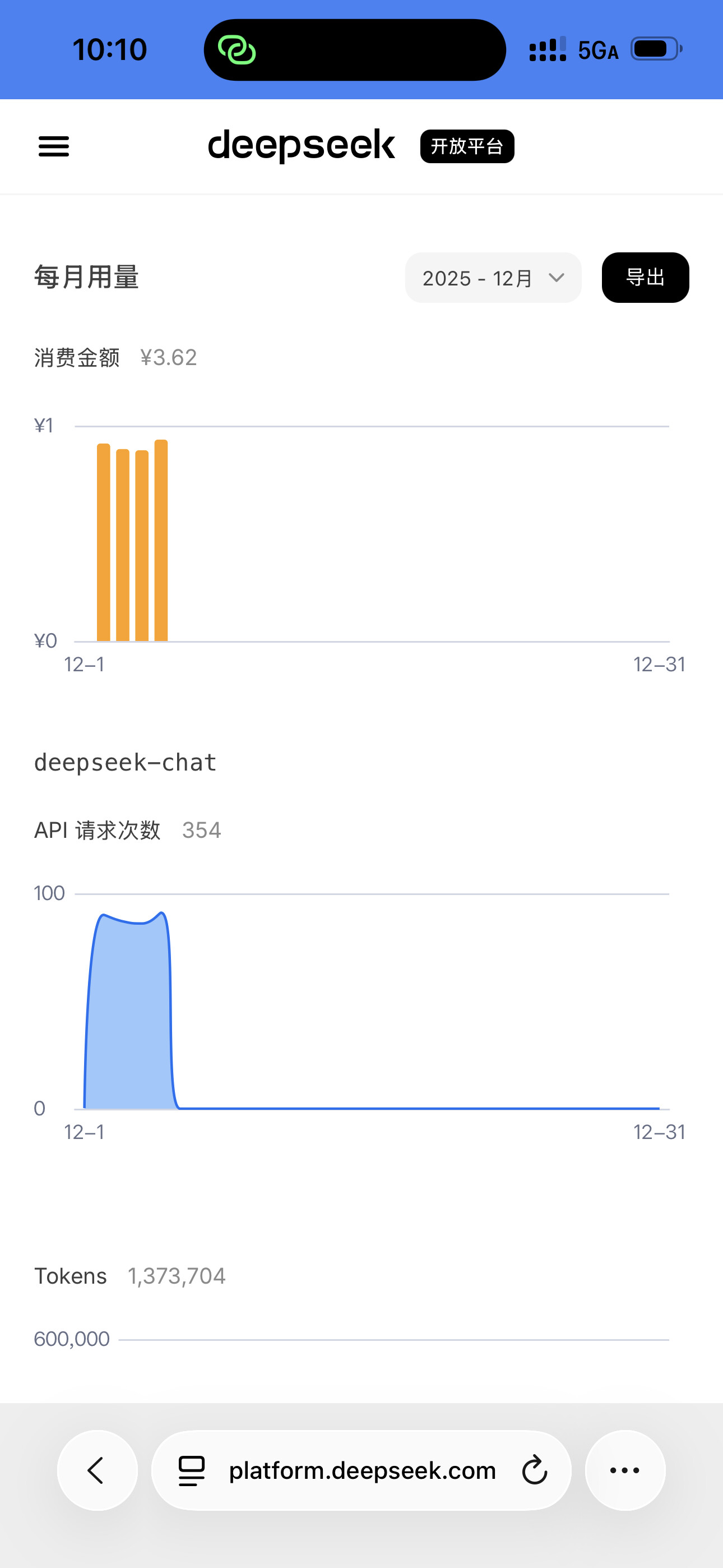Tap the 导出 export button

coord(645,278)
